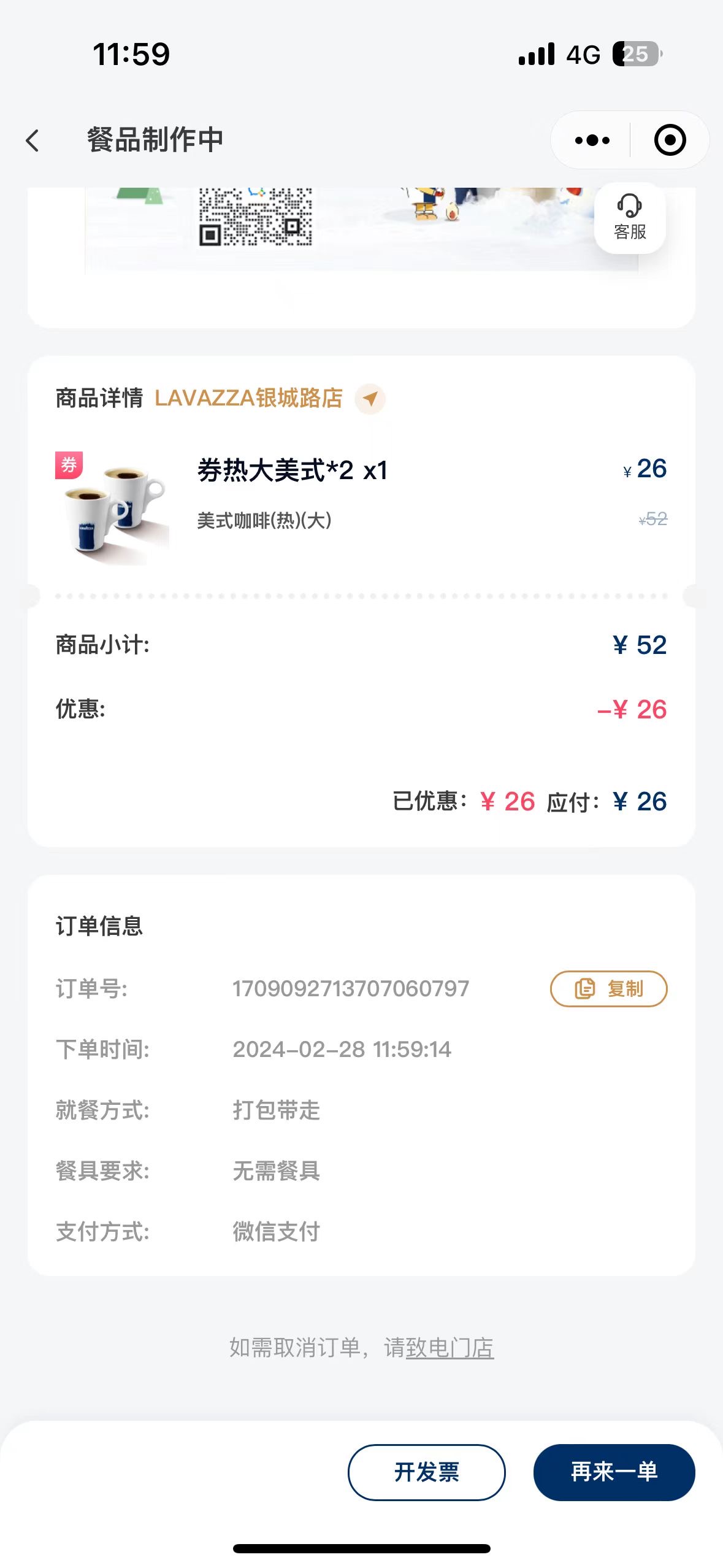
Task: Request an invoice via 开发票
Action: (x=426, y=1472)
